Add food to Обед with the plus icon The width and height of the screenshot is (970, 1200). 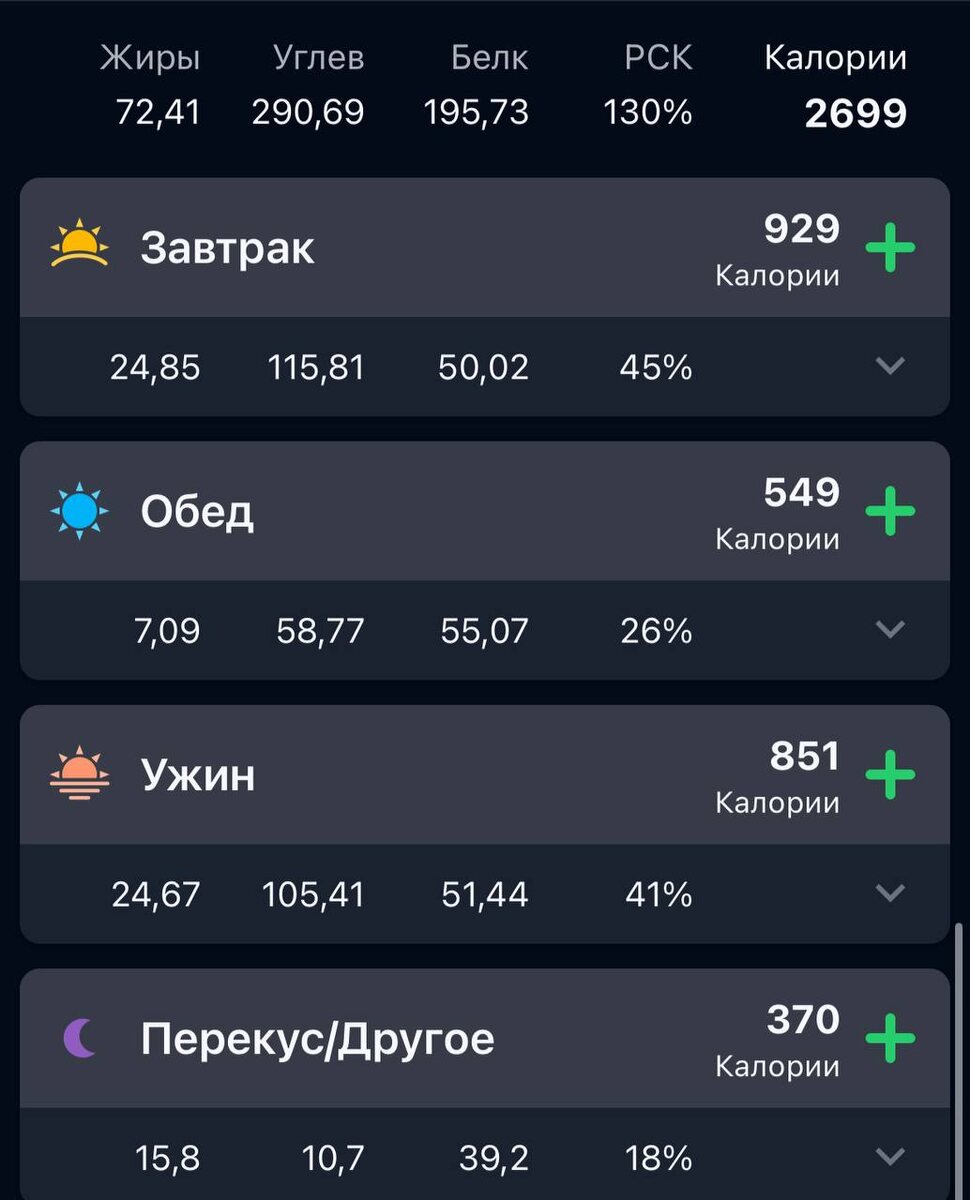(890, 511)
